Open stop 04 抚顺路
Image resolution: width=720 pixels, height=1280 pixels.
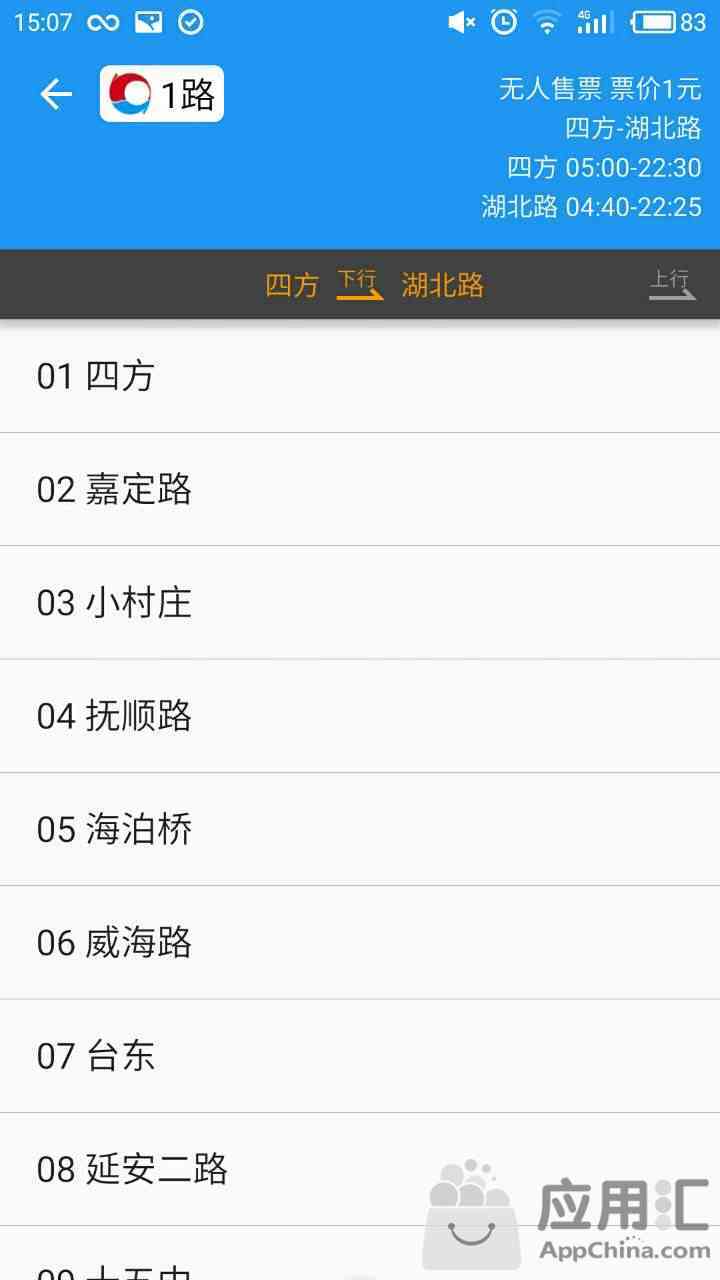tap(360, 716)
